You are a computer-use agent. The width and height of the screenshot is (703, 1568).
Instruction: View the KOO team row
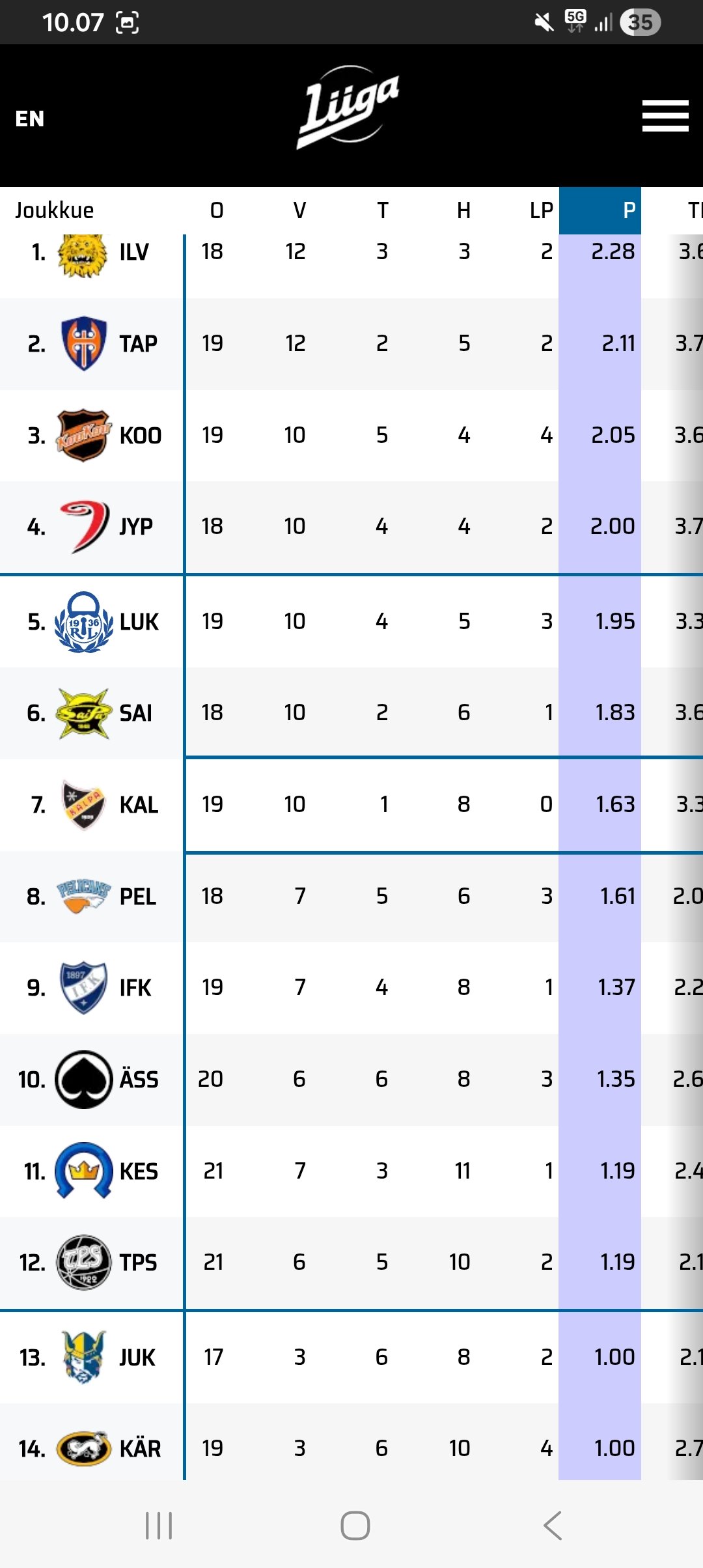tap(140, 436)
